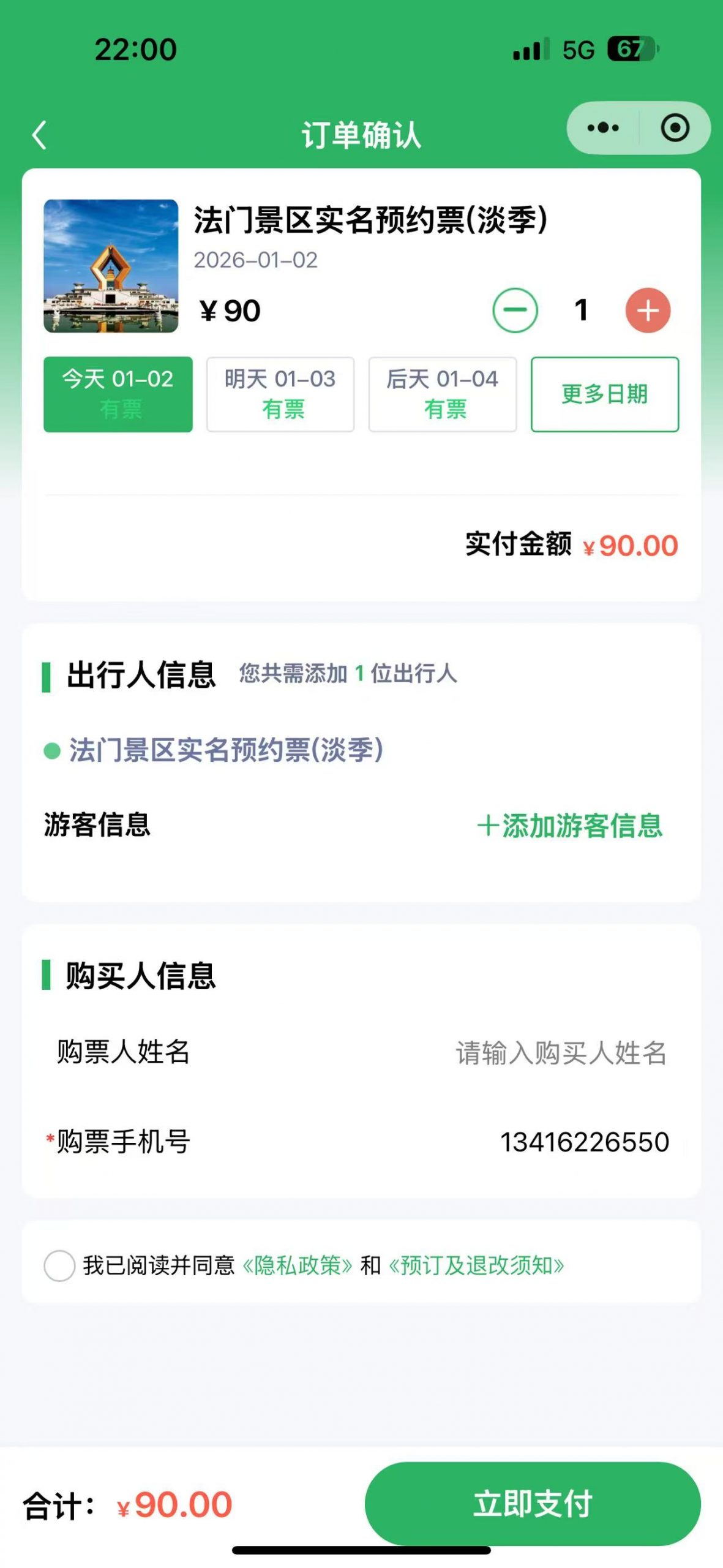
Task: Tap 立即支付 to pay now
Action: 533,1504
